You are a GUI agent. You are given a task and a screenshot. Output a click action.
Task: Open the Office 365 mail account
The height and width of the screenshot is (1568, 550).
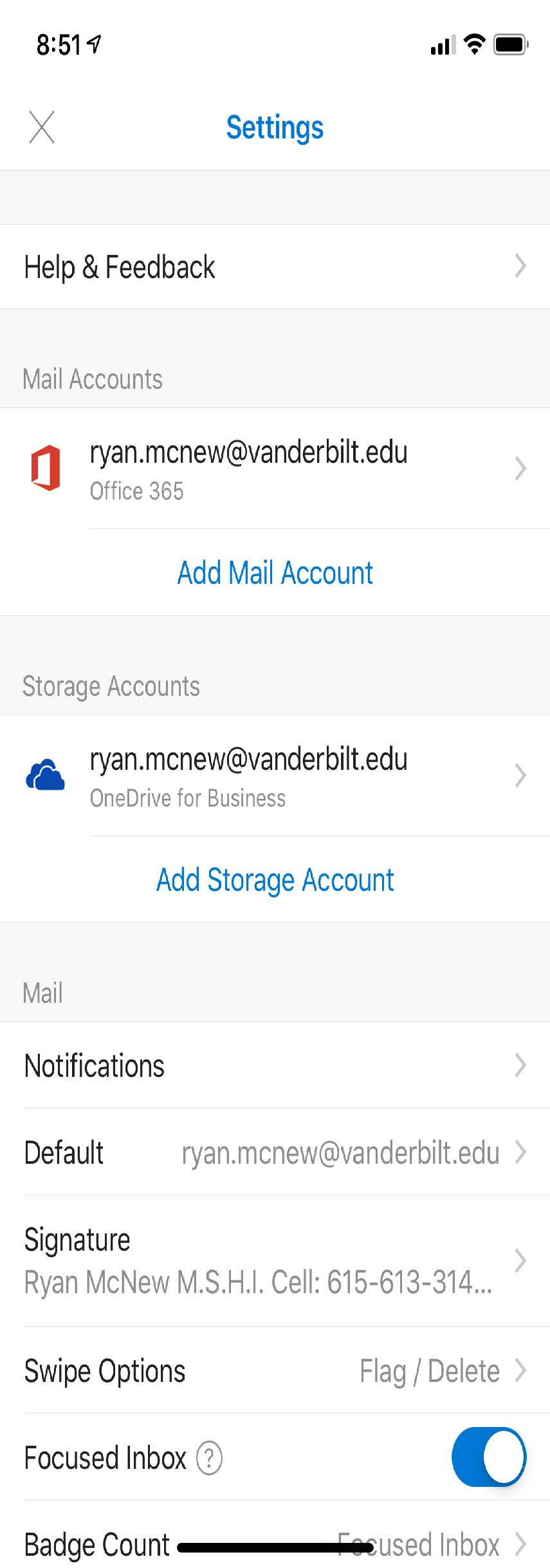[x=275, y=469]
